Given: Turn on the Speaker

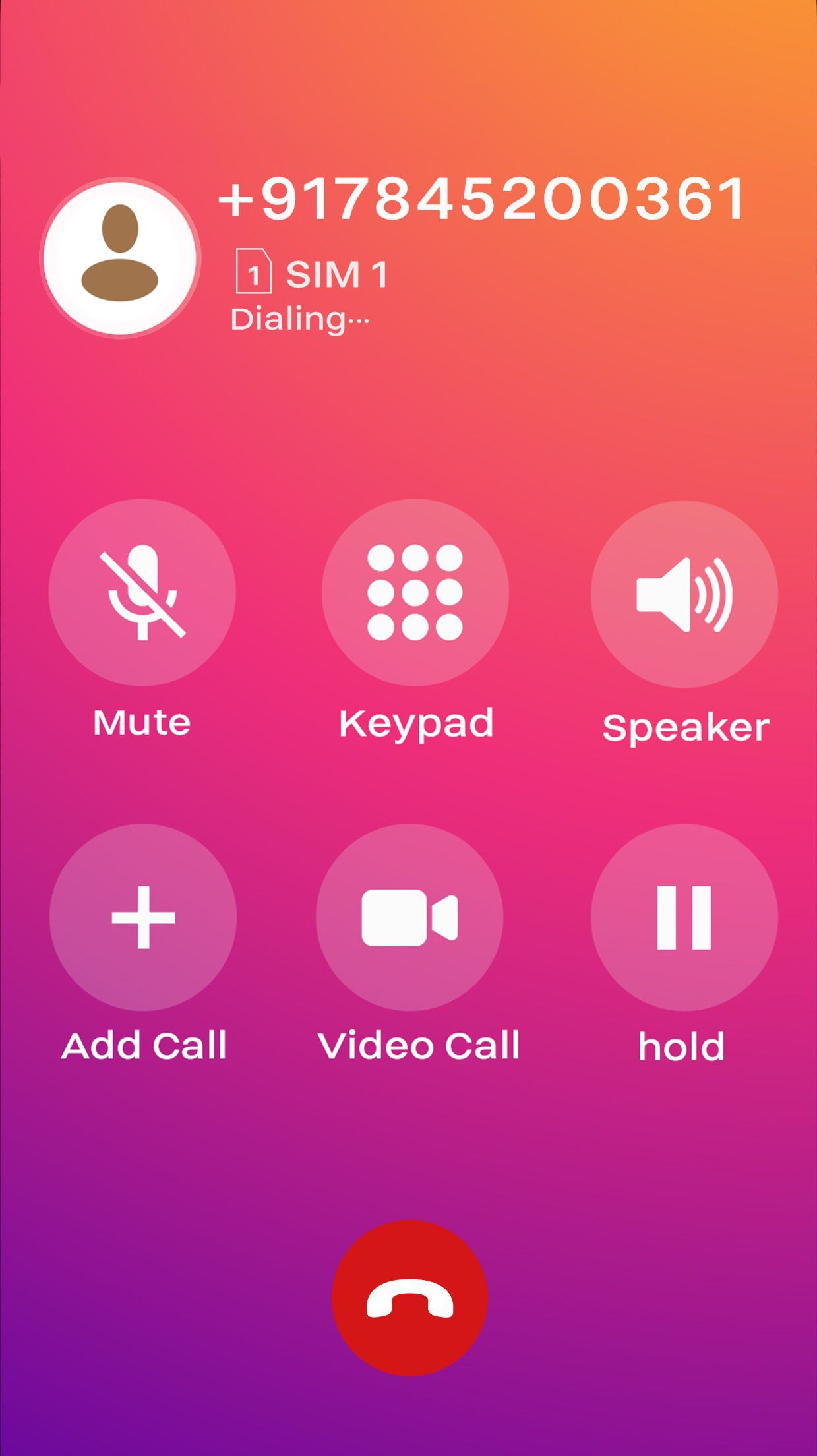Looking at the screenshot, I should (x=684, y=594).
